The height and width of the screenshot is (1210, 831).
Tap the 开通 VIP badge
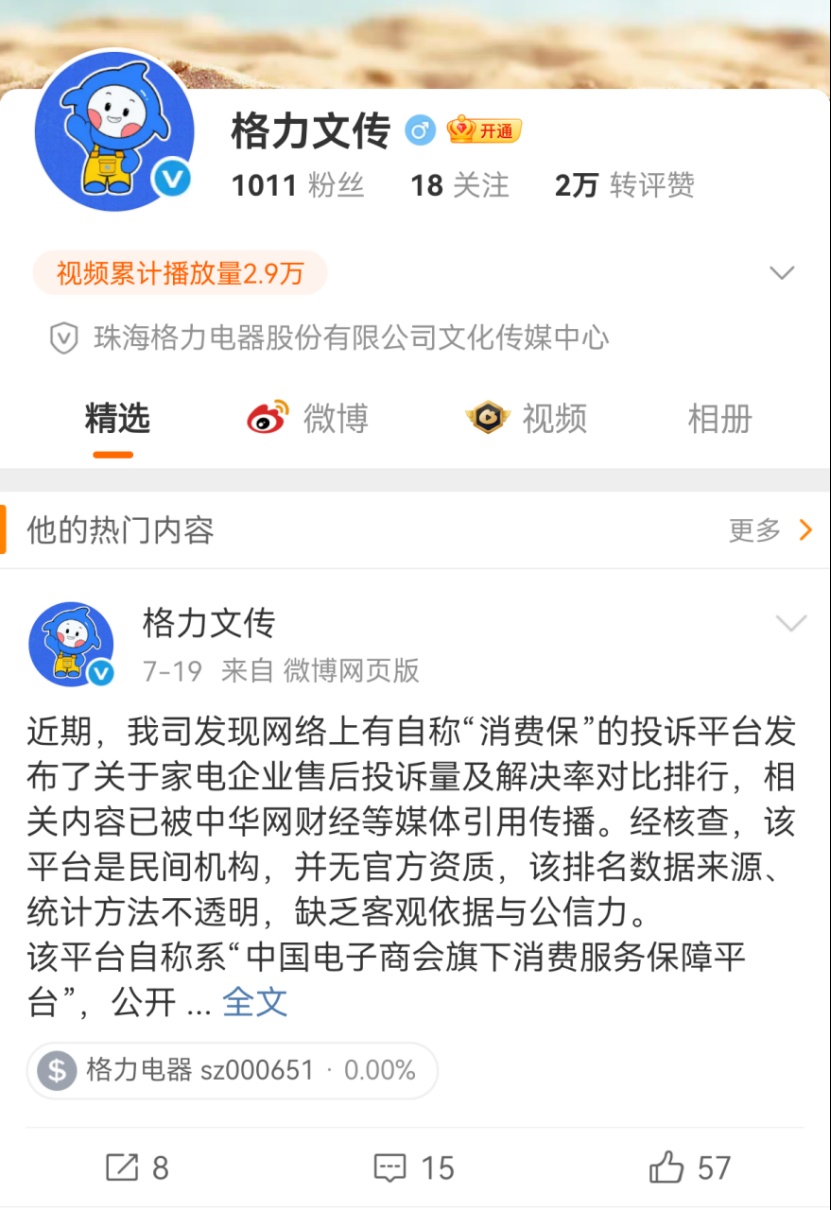(484, 130)
